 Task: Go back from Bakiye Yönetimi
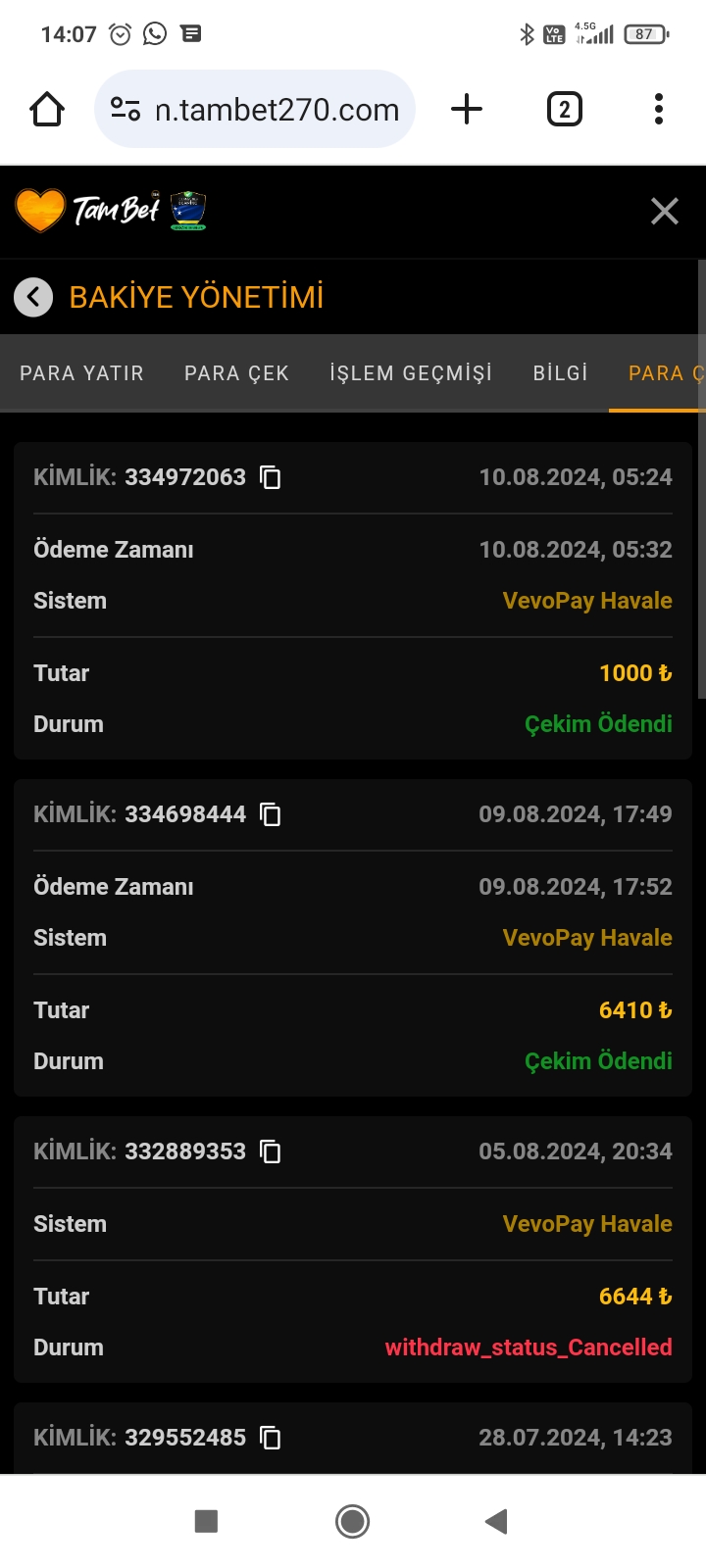click(33, 297)
